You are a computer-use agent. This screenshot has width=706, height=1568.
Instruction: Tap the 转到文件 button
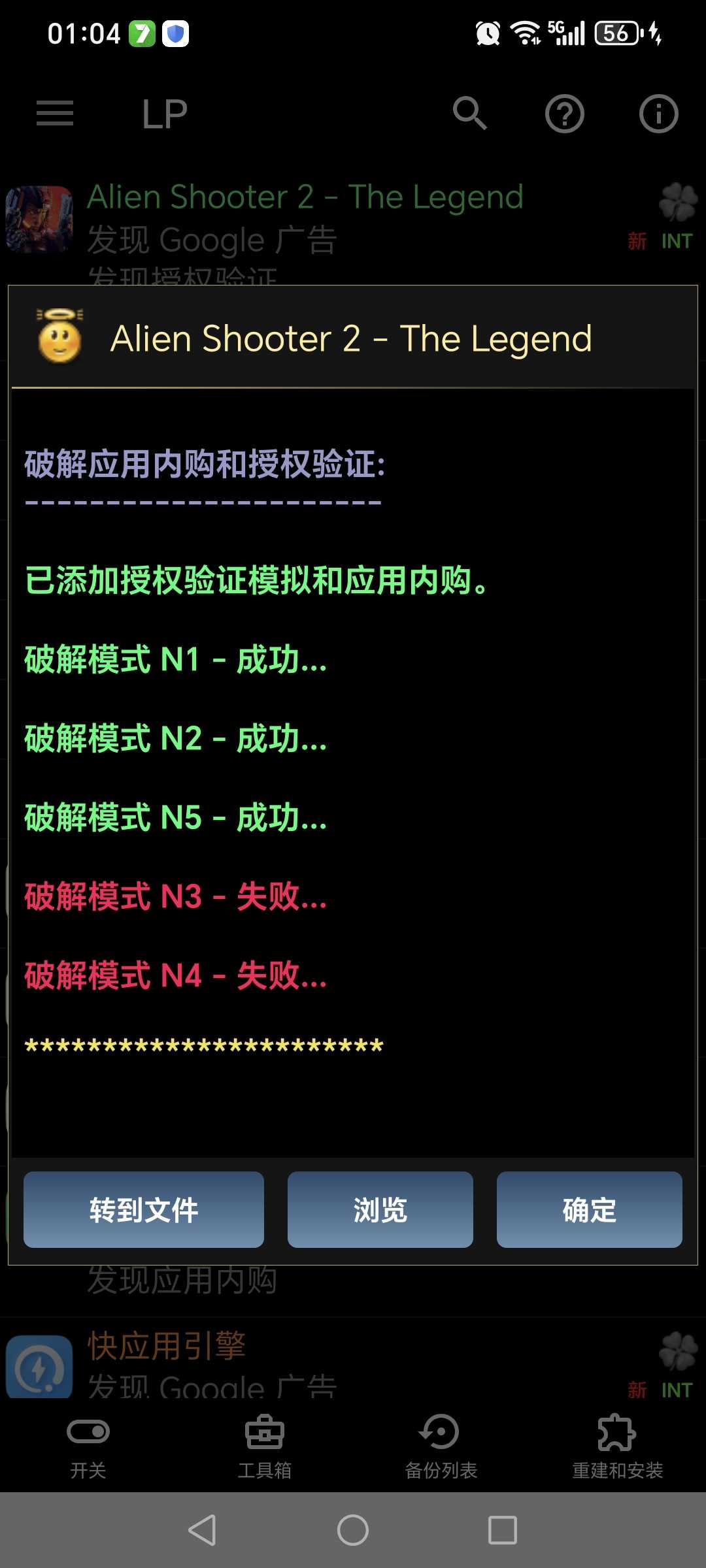coord(144,1209)
